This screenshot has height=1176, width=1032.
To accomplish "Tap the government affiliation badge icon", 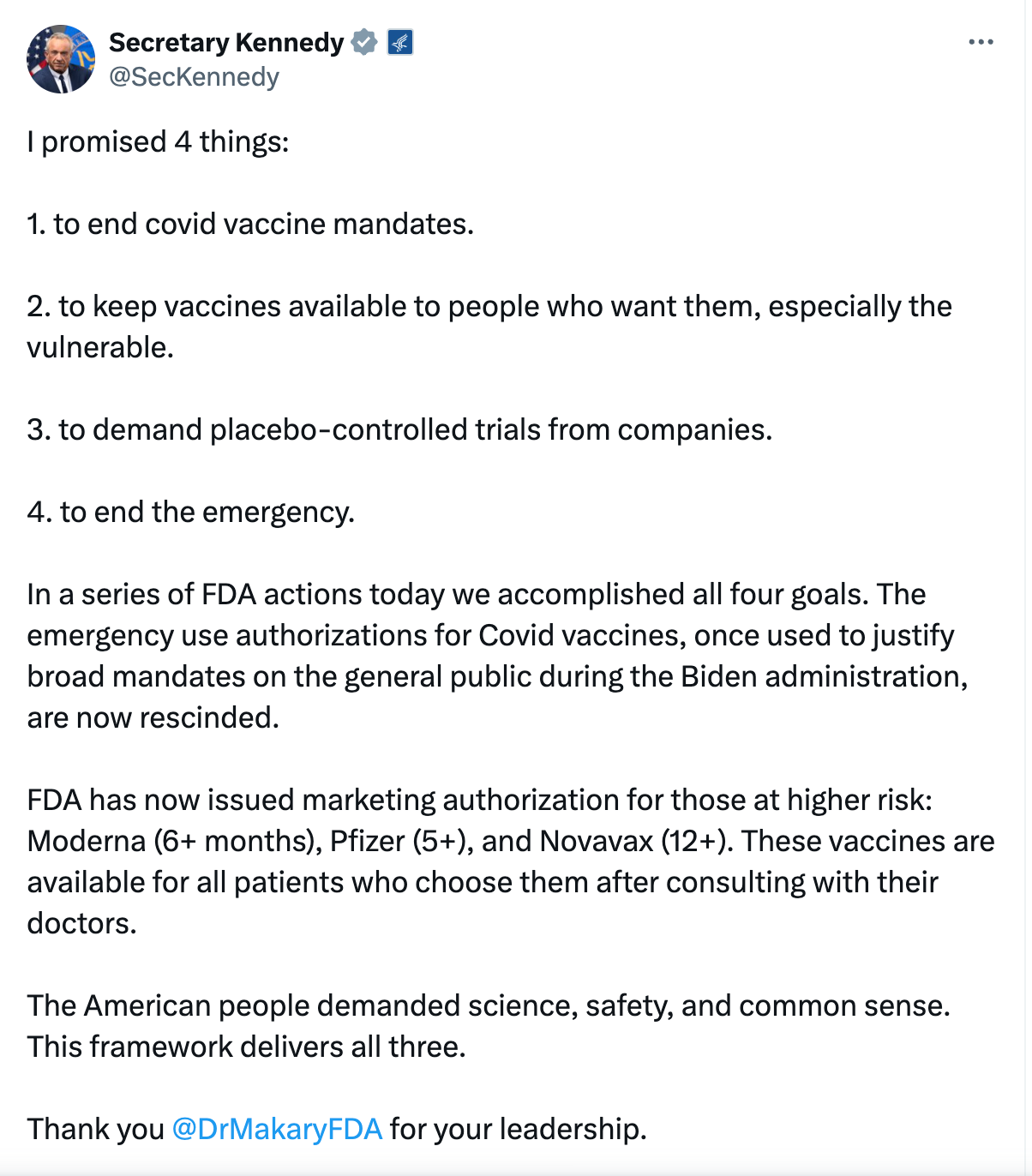I will [400, 42].
